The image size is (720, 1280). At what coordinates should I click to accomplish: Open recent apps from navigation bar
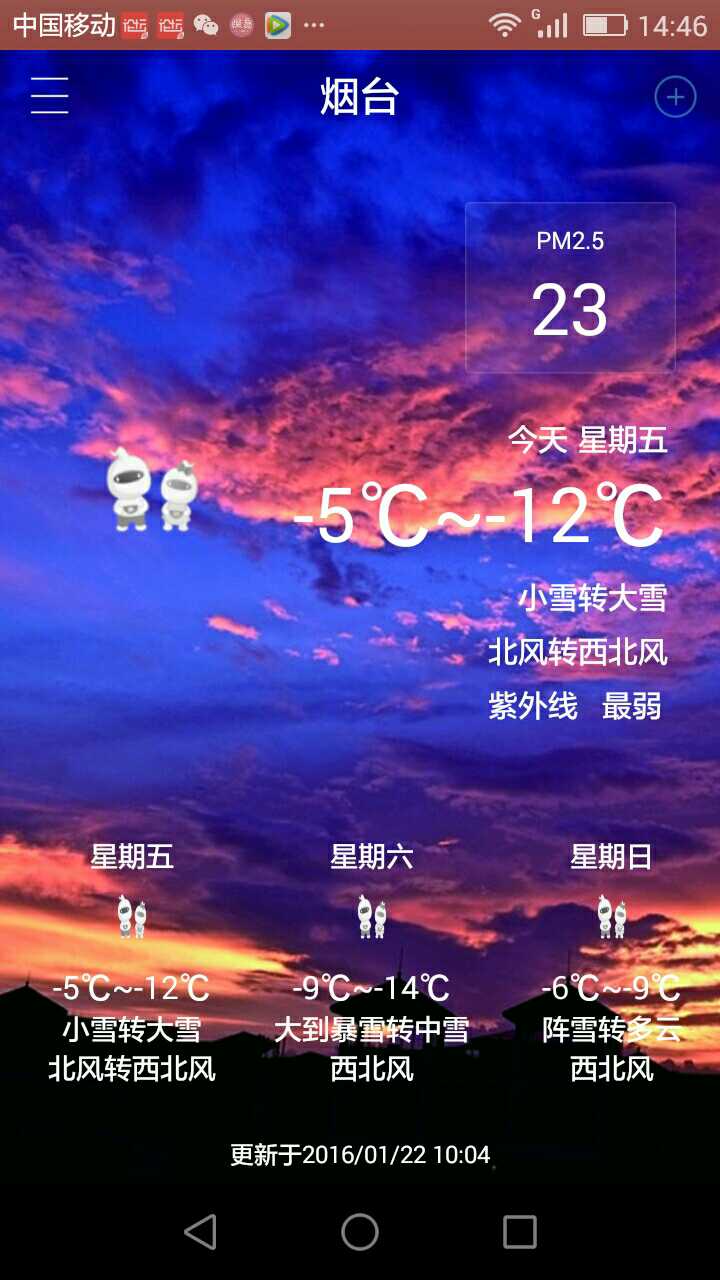519,1232
